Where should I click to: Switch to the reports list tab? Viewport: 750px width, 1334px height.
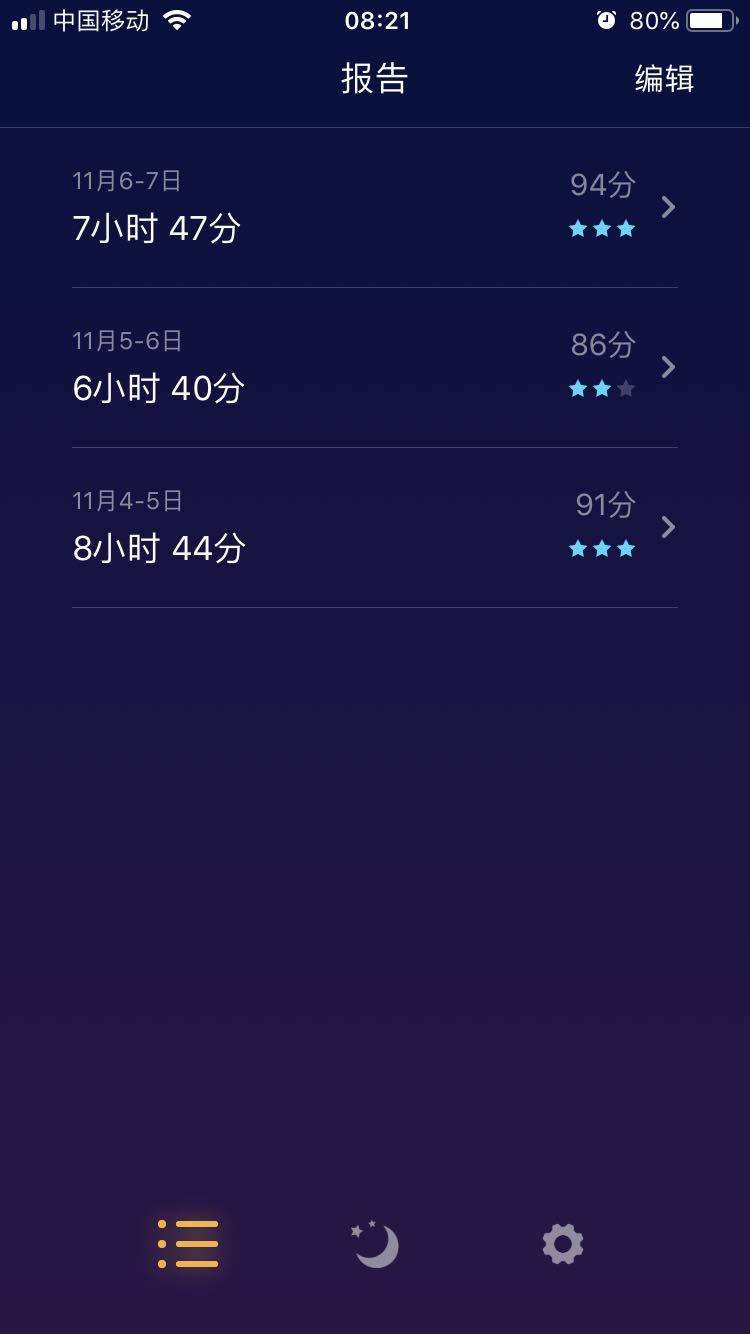click(x=188, y=1244)
